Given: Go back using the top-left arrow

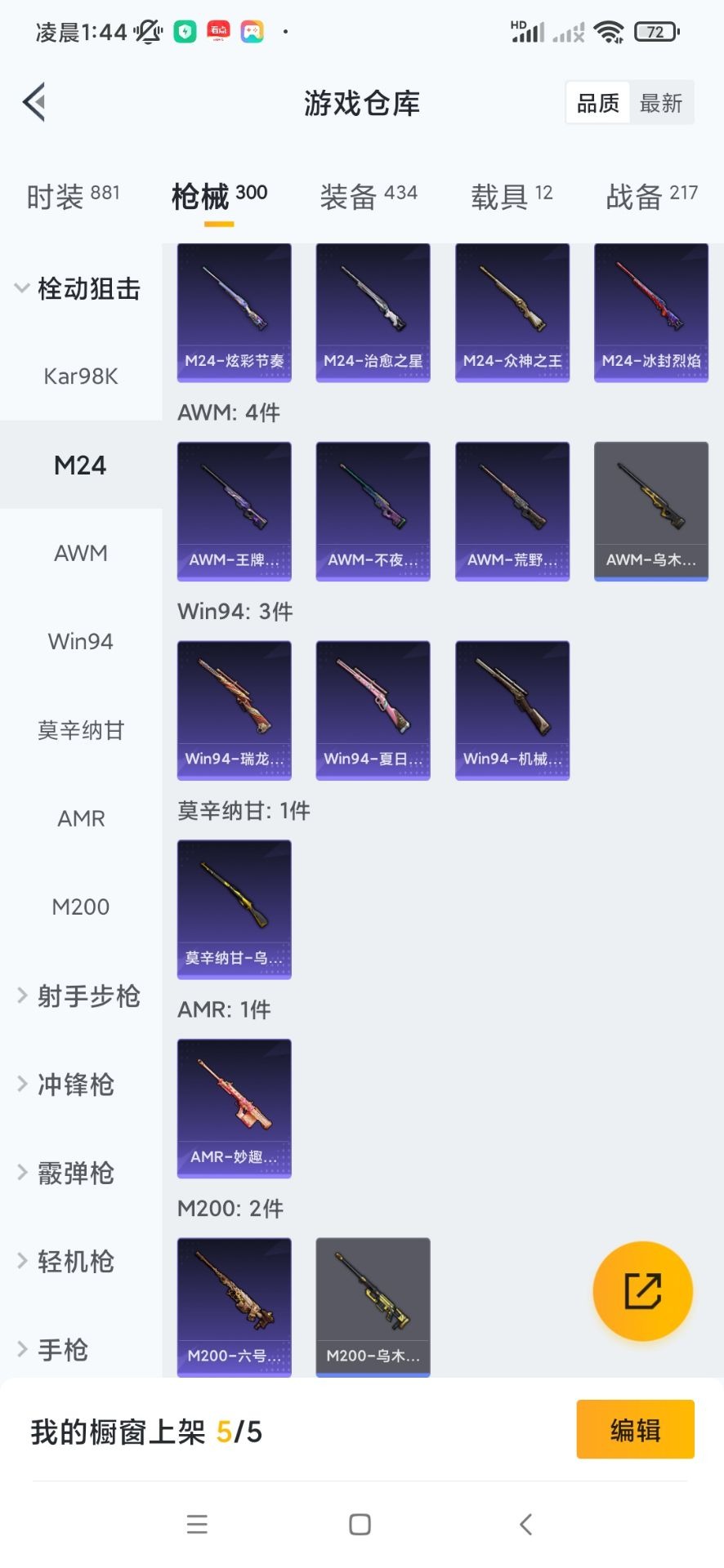Looking at the screenshot, I should click(x=34, y=102).
